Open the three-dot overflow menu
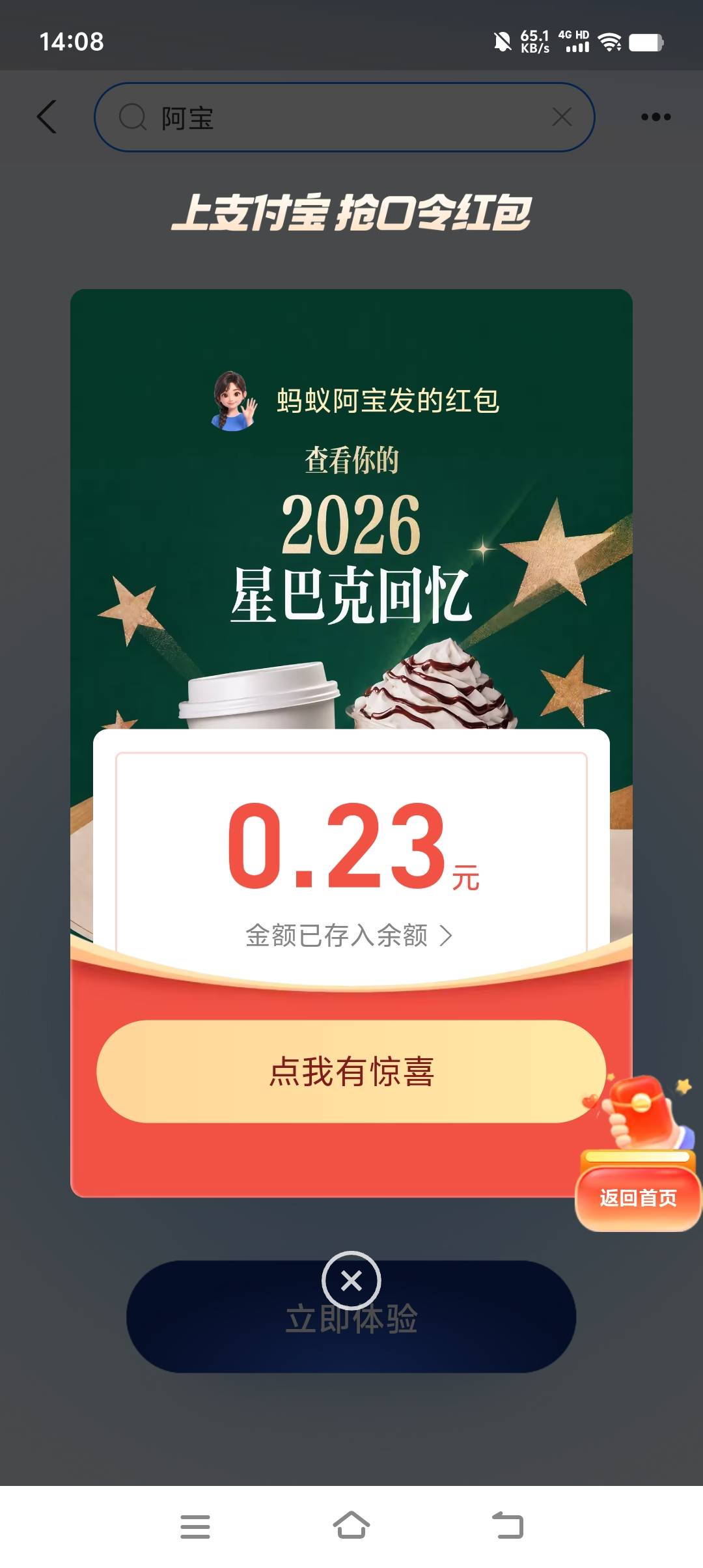The height and width of the screenshot is (1568, 703). click(x=655, y=117)
